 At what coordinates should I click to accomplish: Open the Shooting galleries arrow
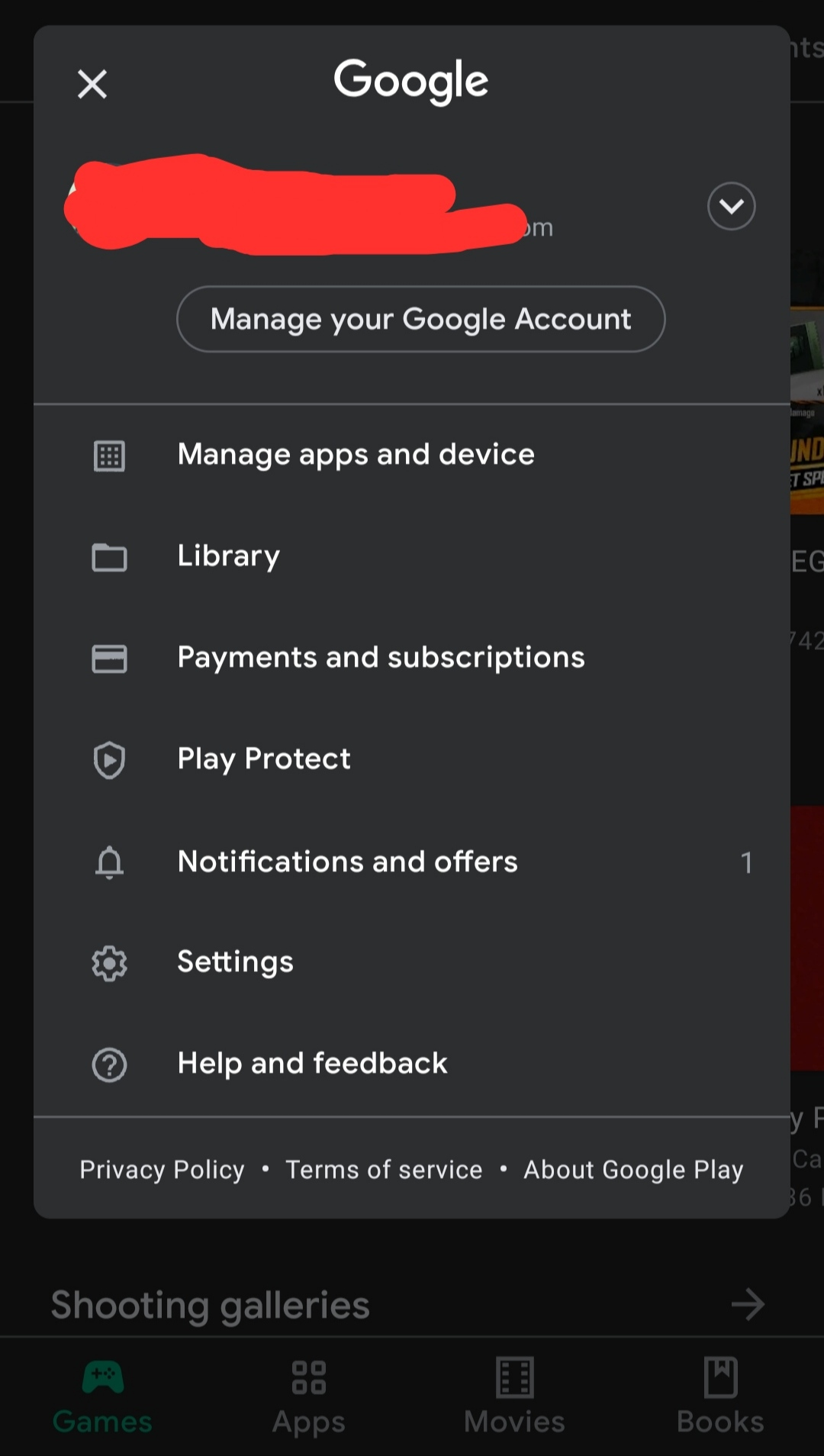[748, 1305]
